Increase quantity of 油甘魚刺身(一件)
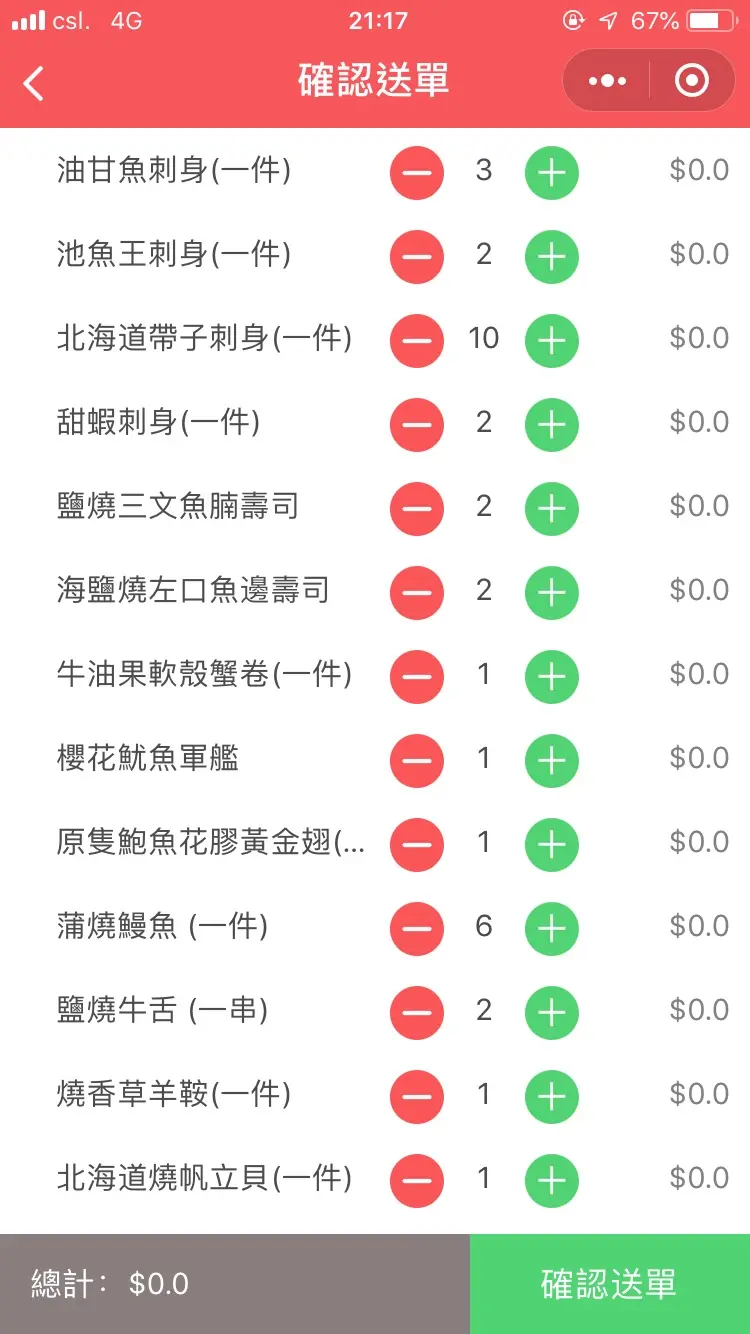Viewport: 750px width, 1334px height. 552,173
